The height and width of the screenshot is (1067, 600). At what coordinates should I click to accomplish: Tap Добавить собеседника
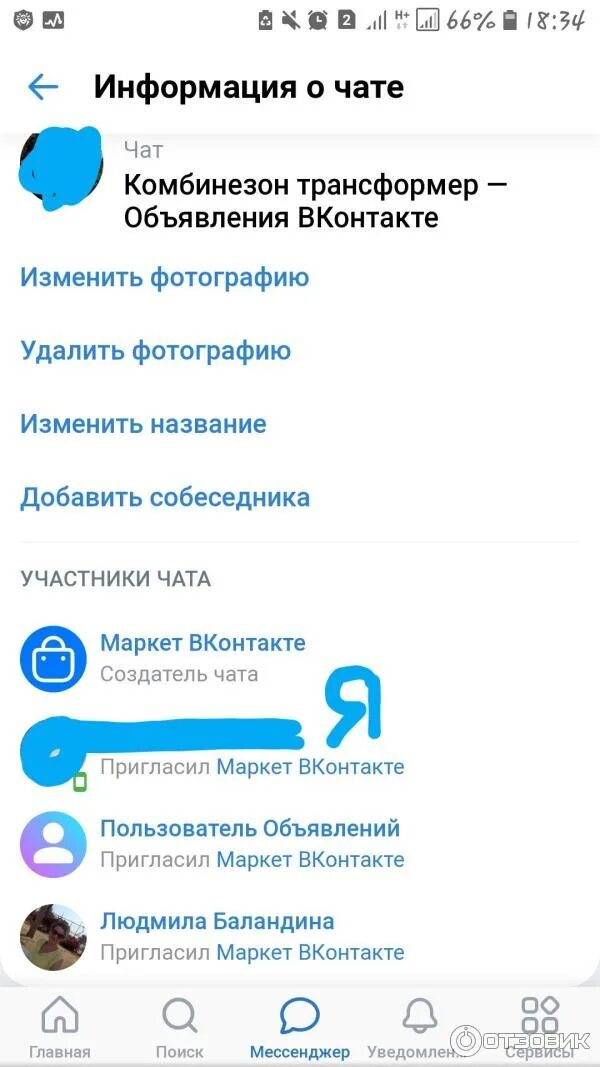[165, 497]
